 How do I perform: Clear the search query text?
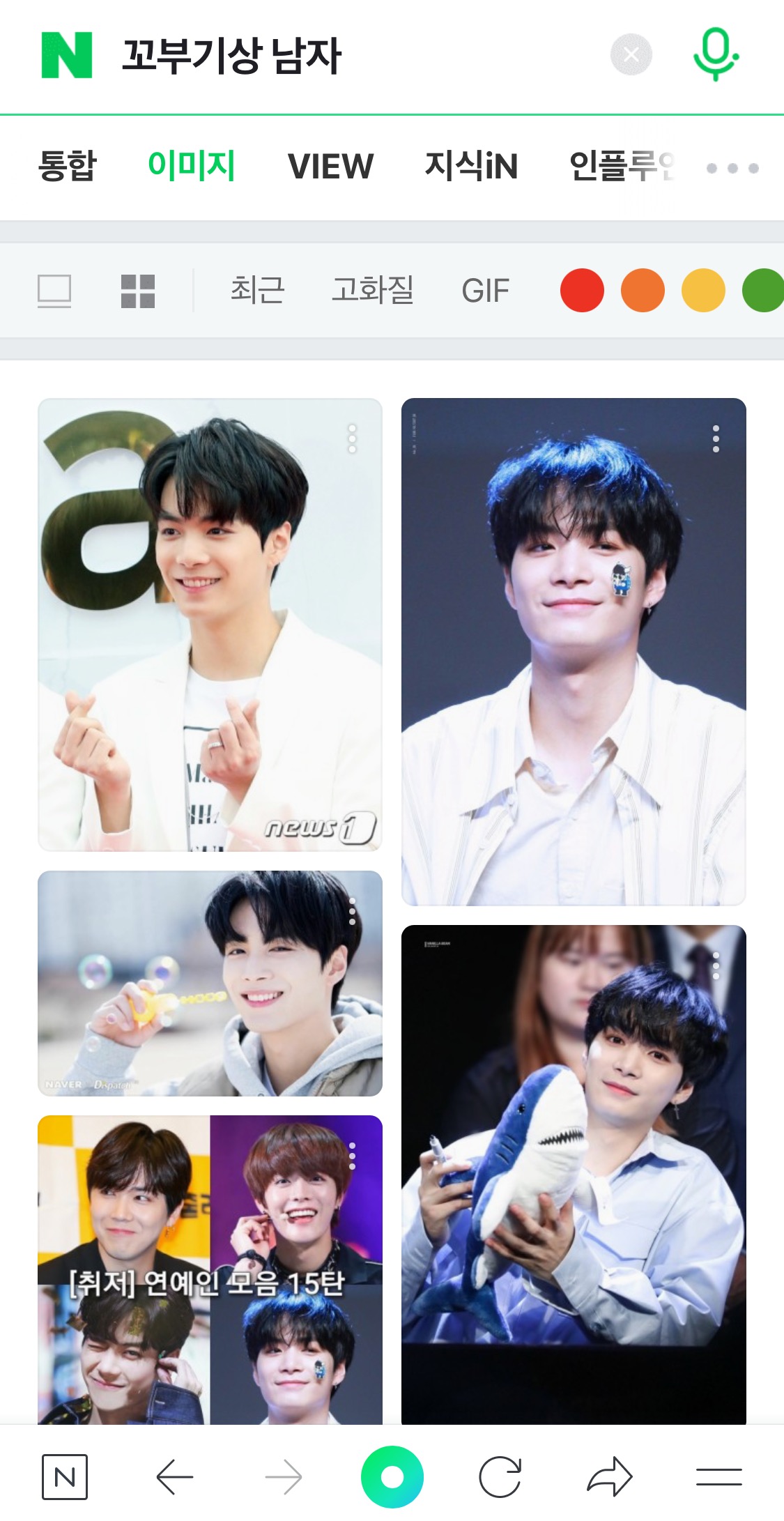(x=631, y=54)
